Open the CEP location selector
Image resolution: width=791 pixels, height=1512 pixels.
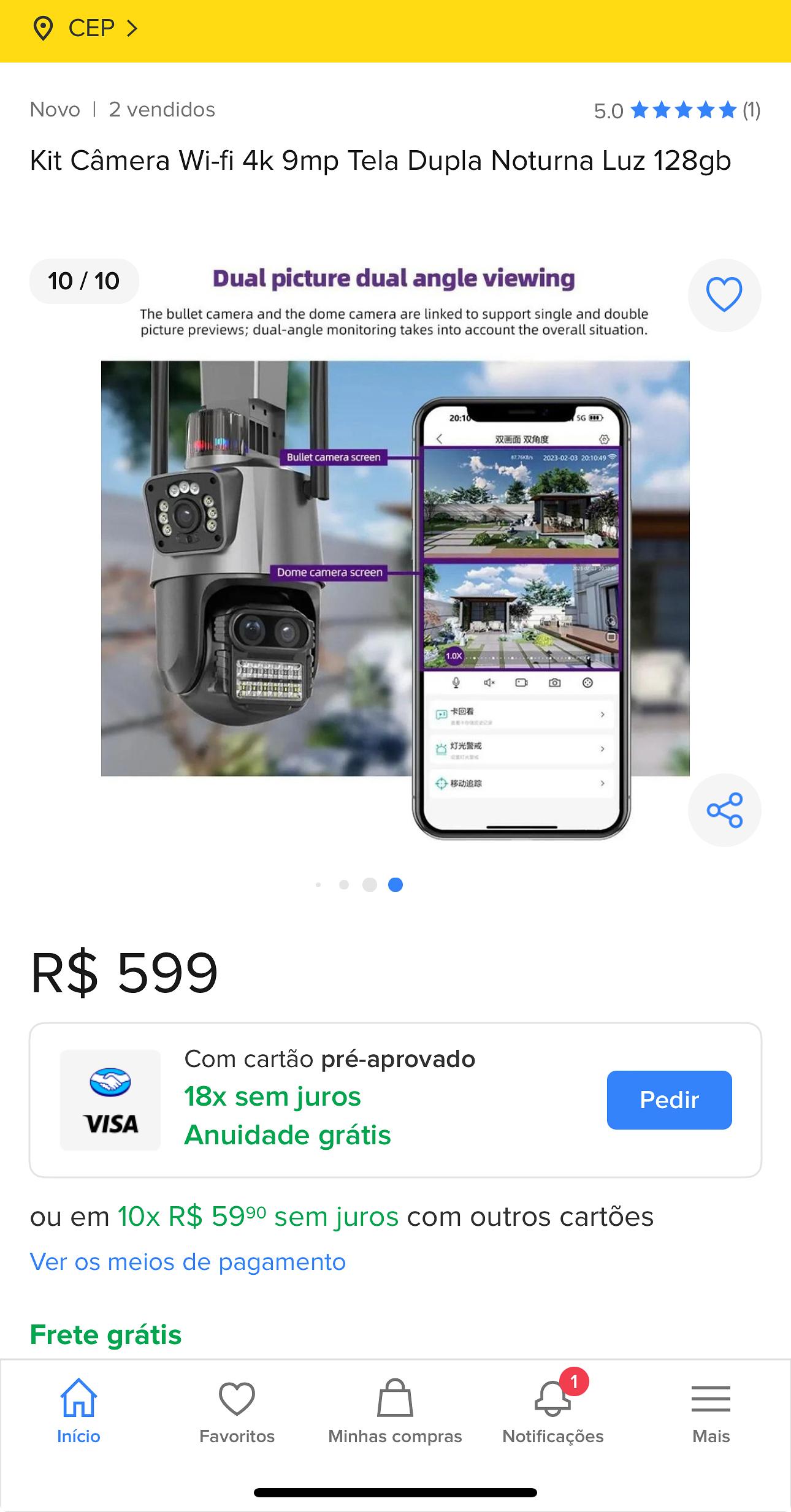click(86, 29)
